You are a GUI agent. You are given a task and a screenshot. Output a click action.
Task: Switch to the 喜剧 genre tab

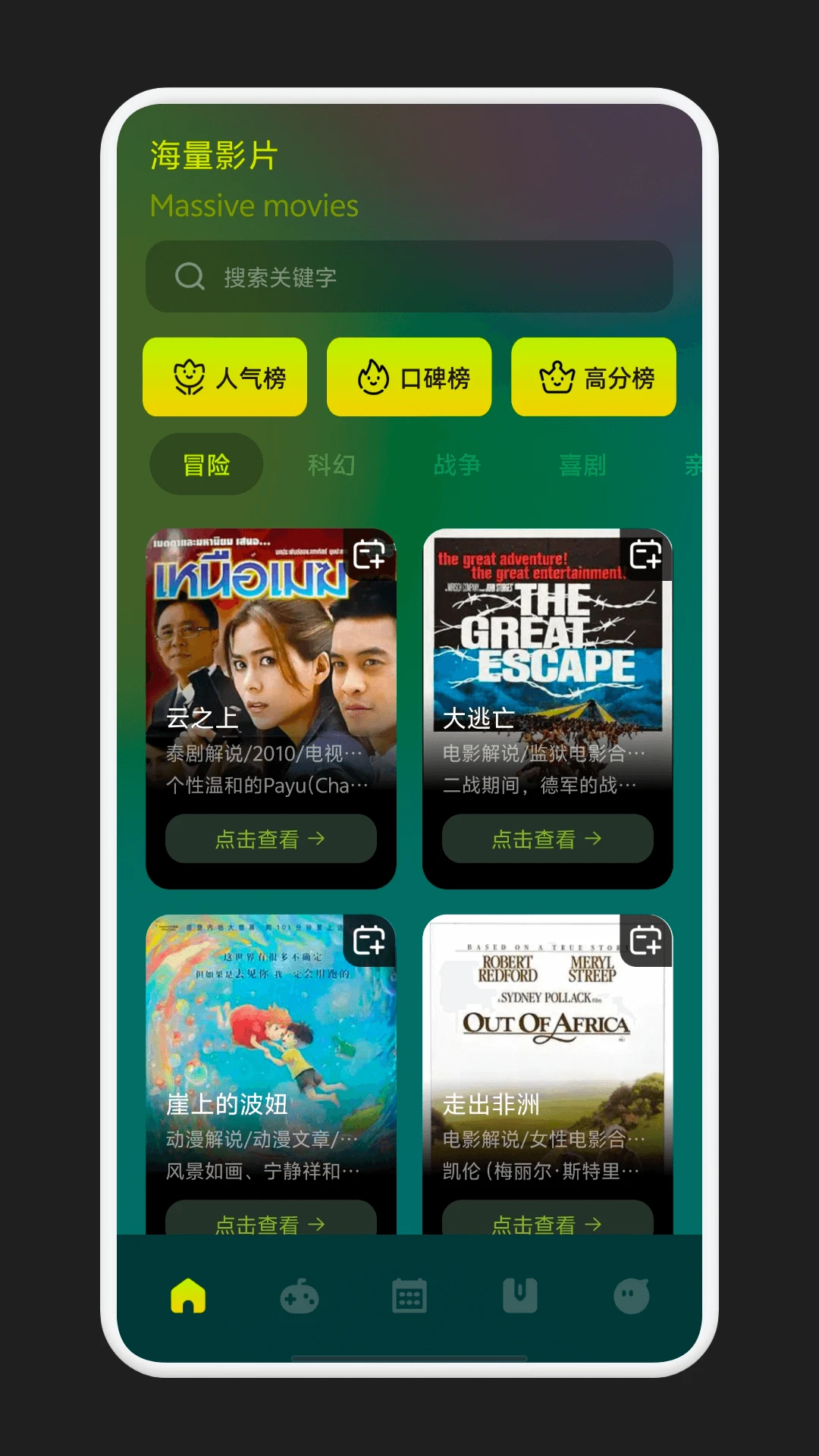pos(582,464)
